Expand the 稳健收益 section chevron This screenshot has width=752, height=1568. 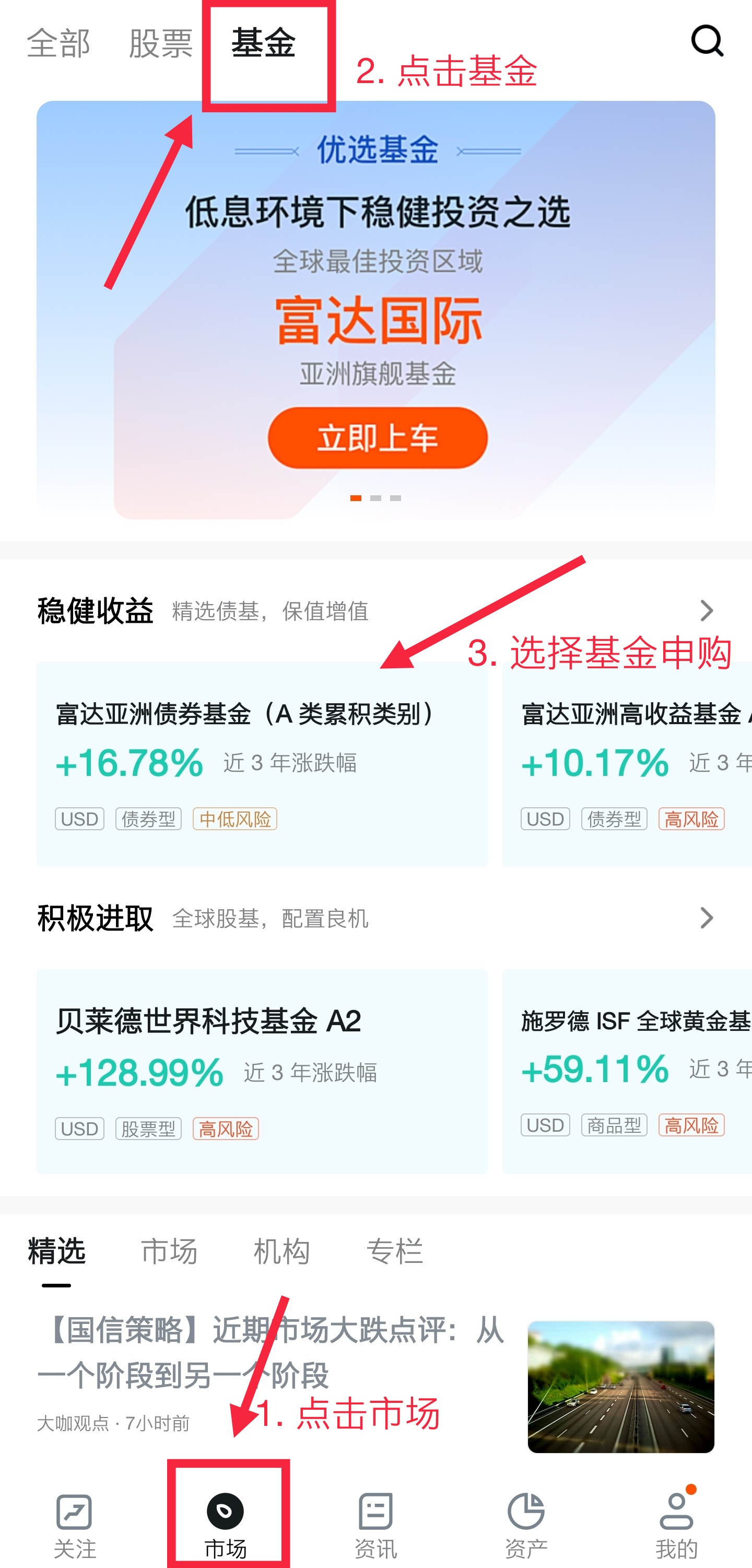706,610
